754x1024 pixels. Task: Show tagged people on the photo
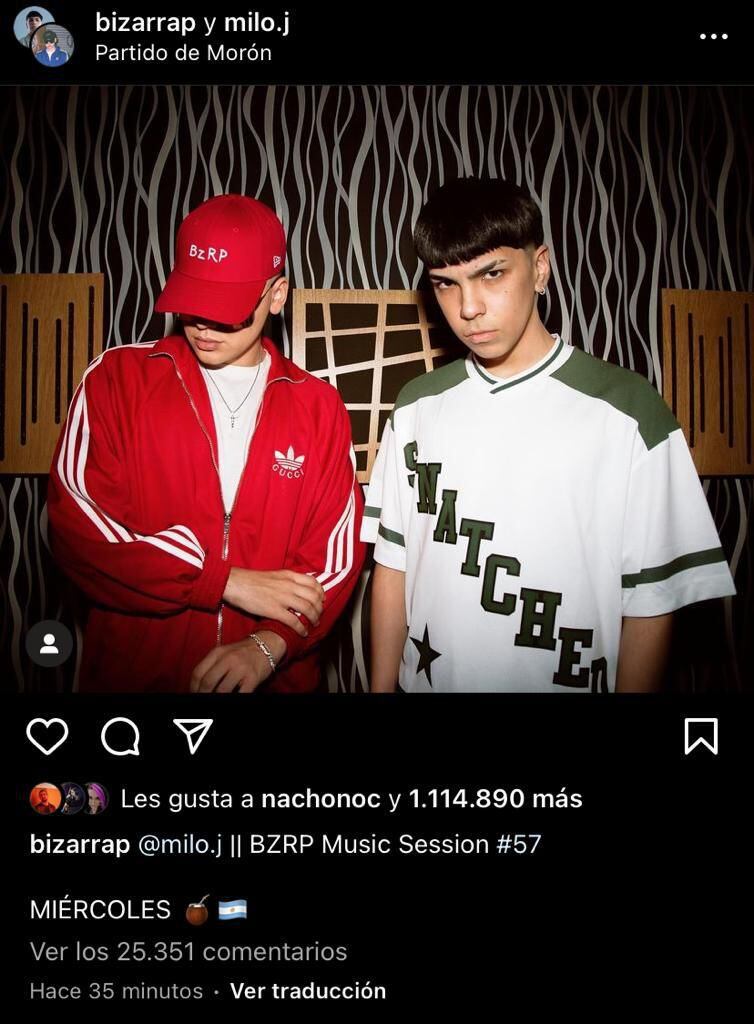tap(49, 644)
